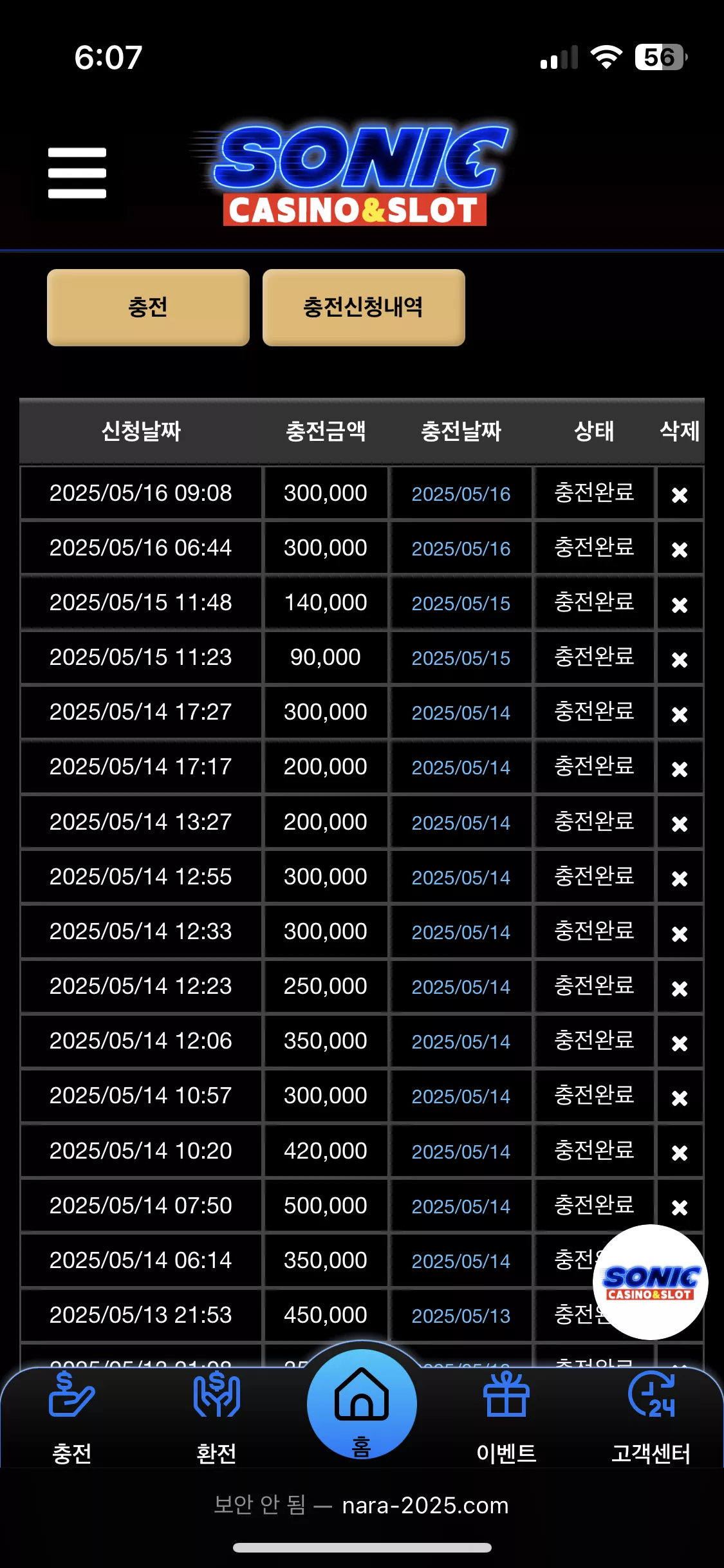Remove the 2025/05/15 11:48 entry
This screenshot has width=724, height=1568.
click(x=680, y=604)
